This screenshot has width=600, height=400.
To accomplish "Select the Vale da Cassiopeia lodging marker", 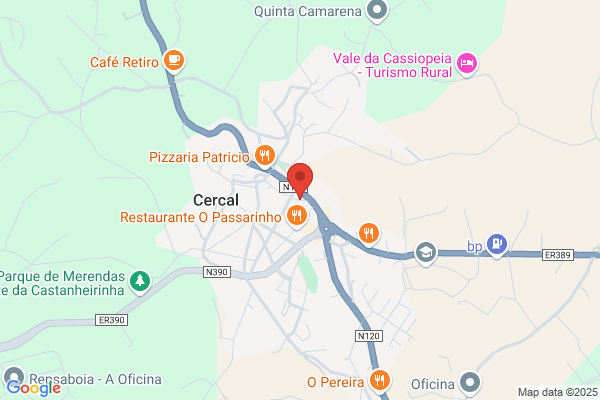I will pyautogui.click(x=467, y=63).
